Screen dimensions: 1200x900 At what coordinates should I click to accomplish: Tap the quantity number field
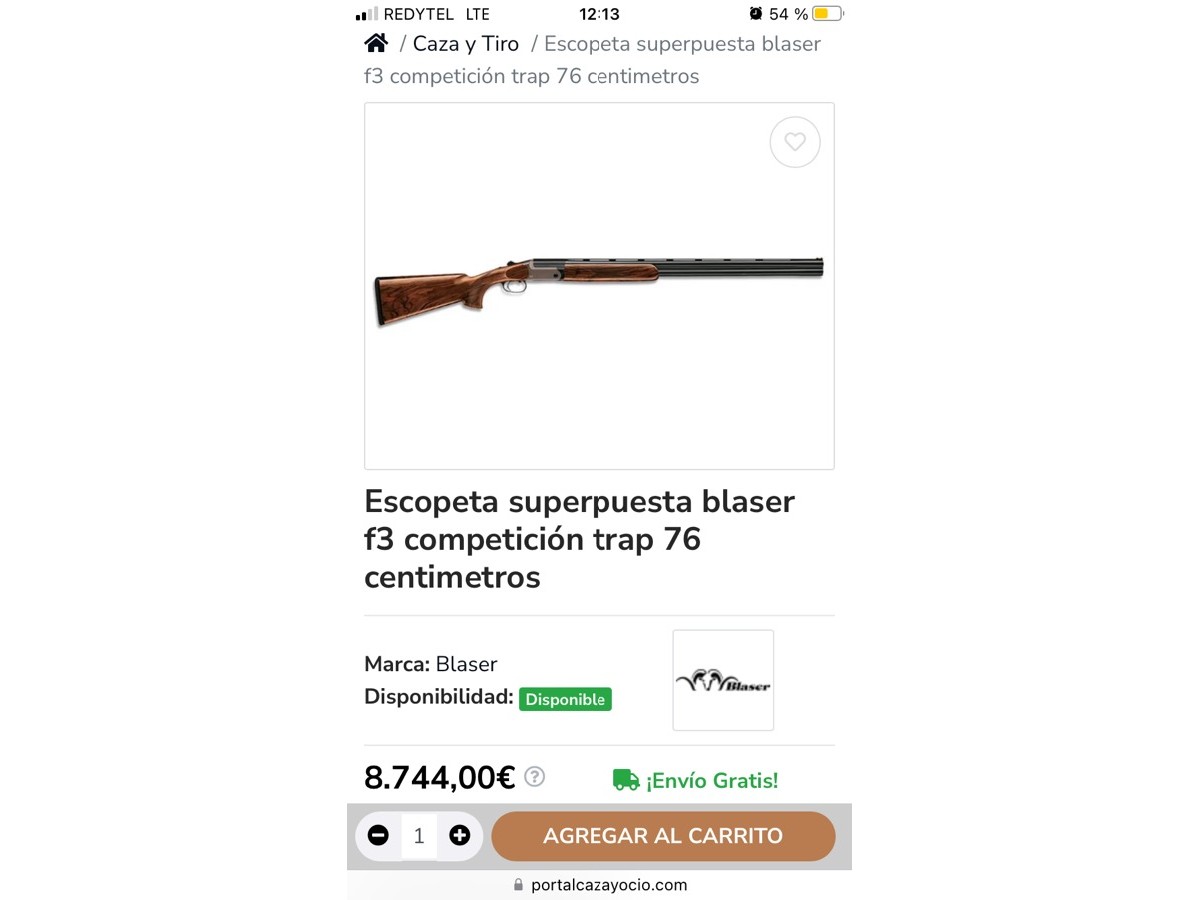coord(419,836)
